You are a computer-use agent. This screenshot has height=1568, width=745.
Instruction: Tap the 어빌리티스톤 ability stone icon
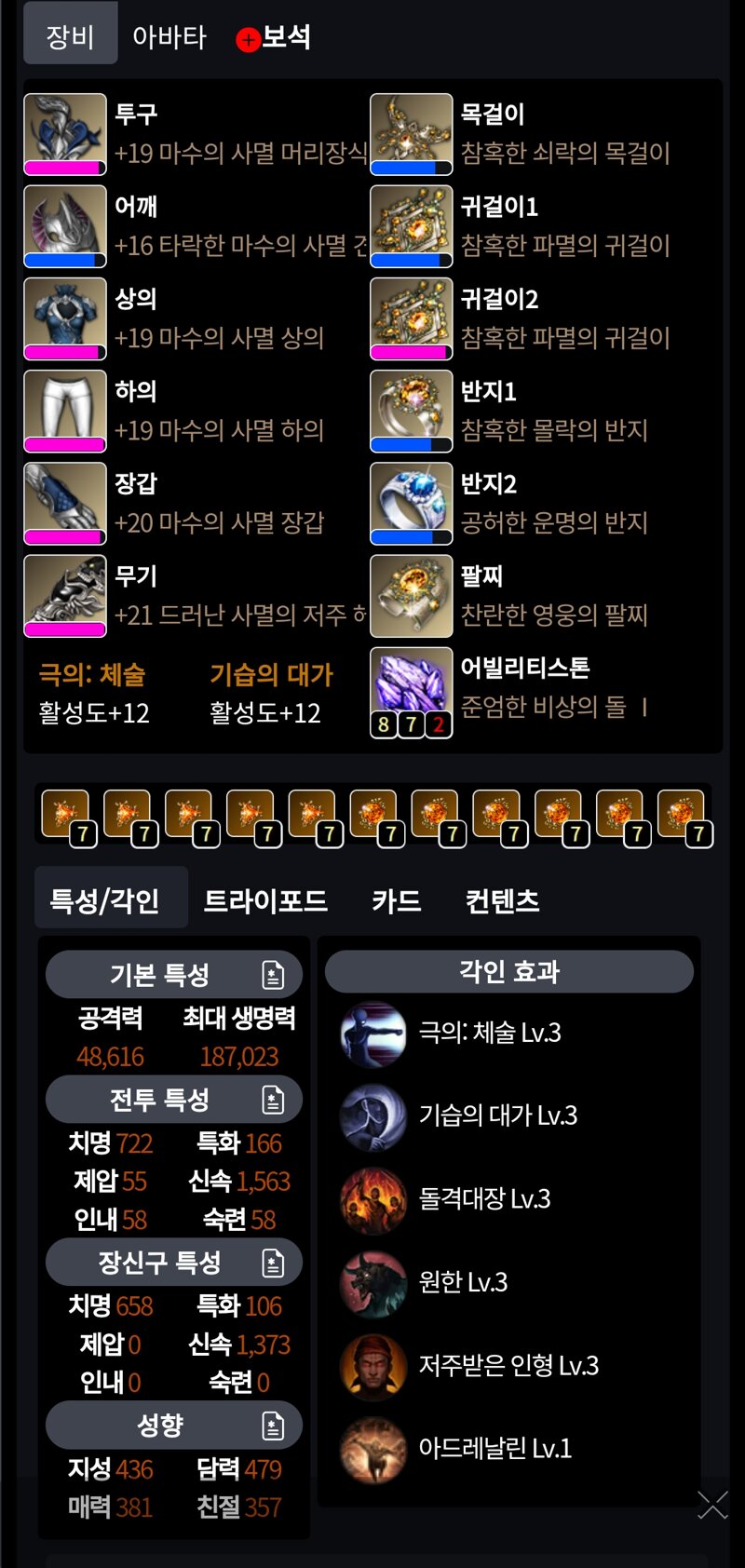(x=411, y=691)
